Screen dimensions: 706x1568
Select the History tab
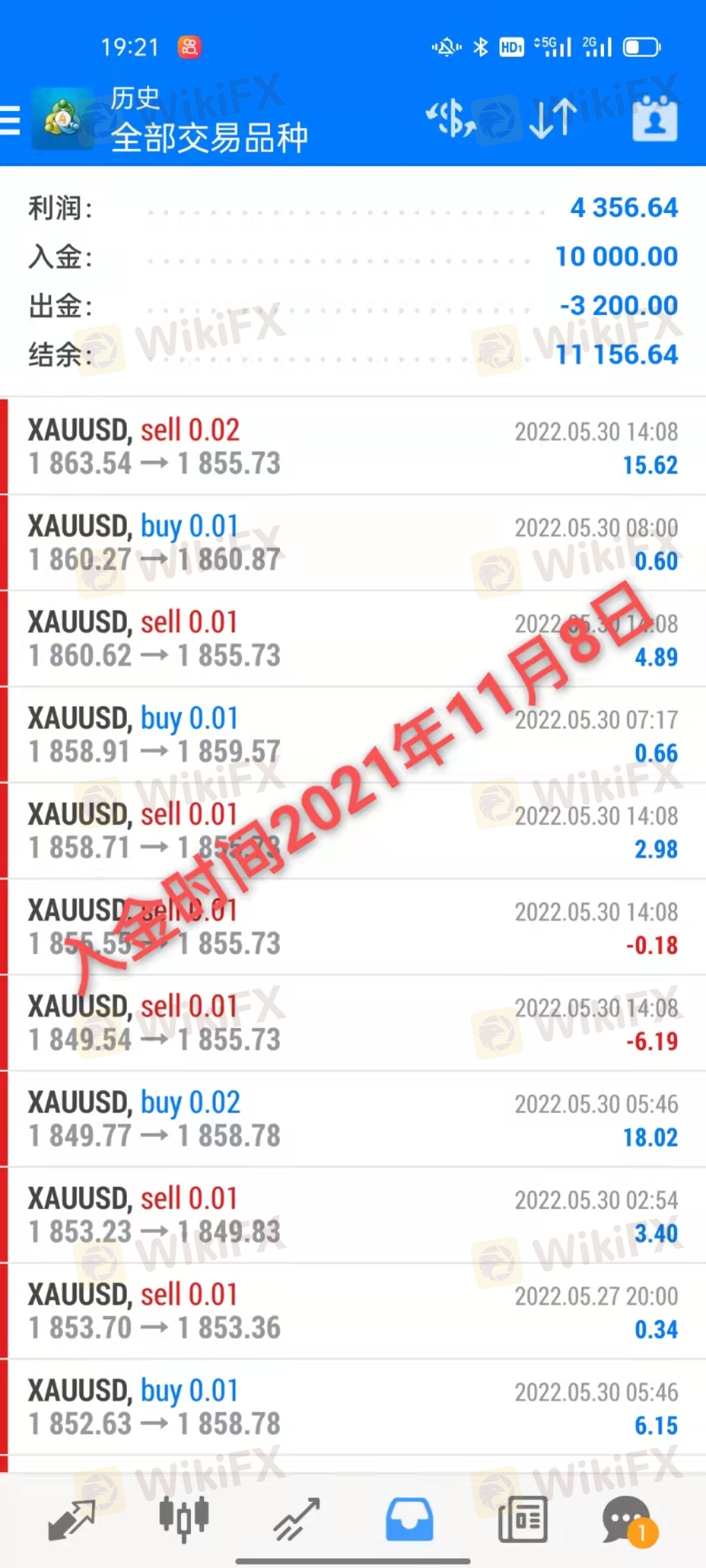pyautogui.click(x=409, y=1519)
